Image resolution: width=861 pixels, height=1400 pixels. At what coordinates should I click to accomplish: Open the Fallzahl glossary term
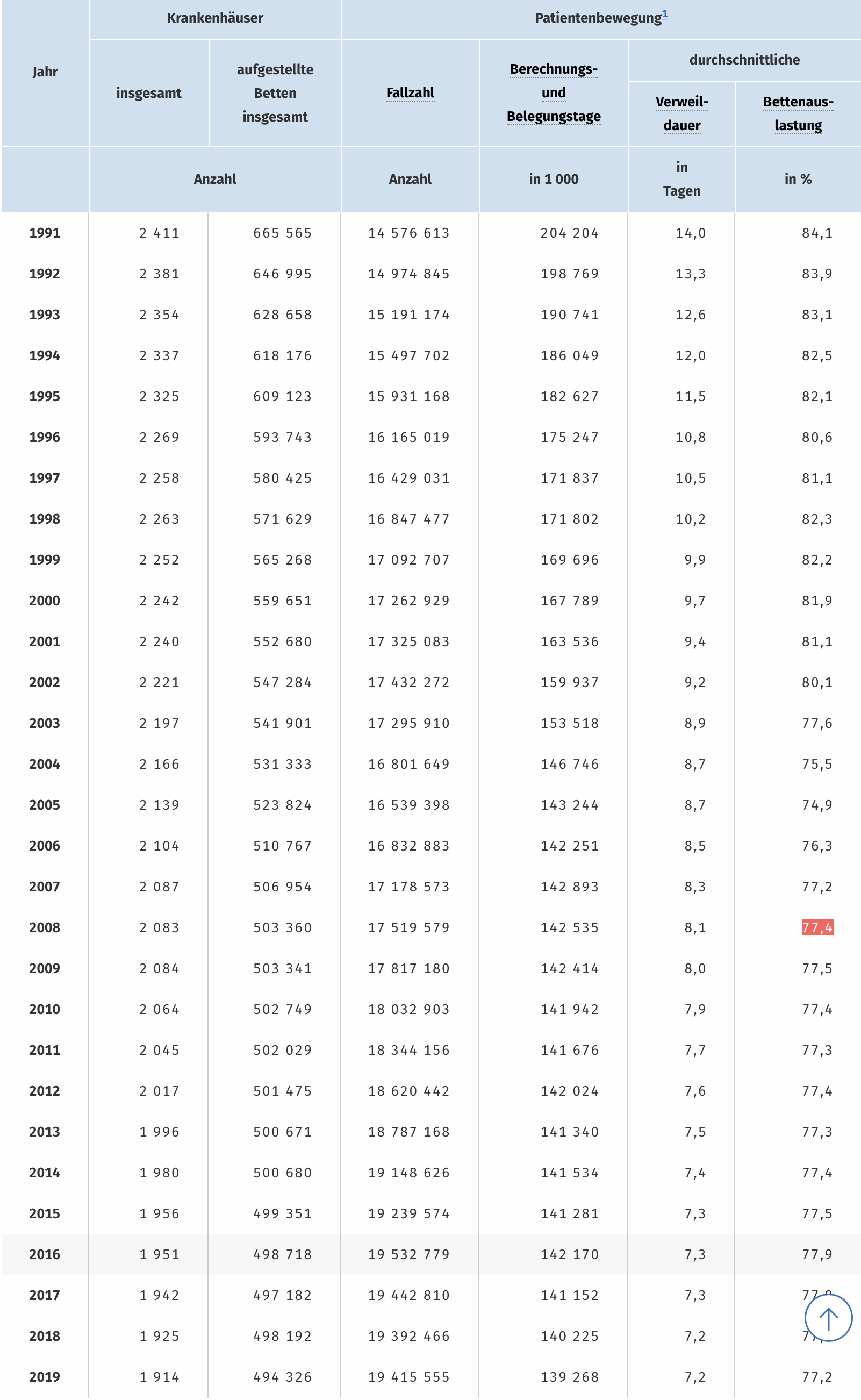tap(410, 93)
